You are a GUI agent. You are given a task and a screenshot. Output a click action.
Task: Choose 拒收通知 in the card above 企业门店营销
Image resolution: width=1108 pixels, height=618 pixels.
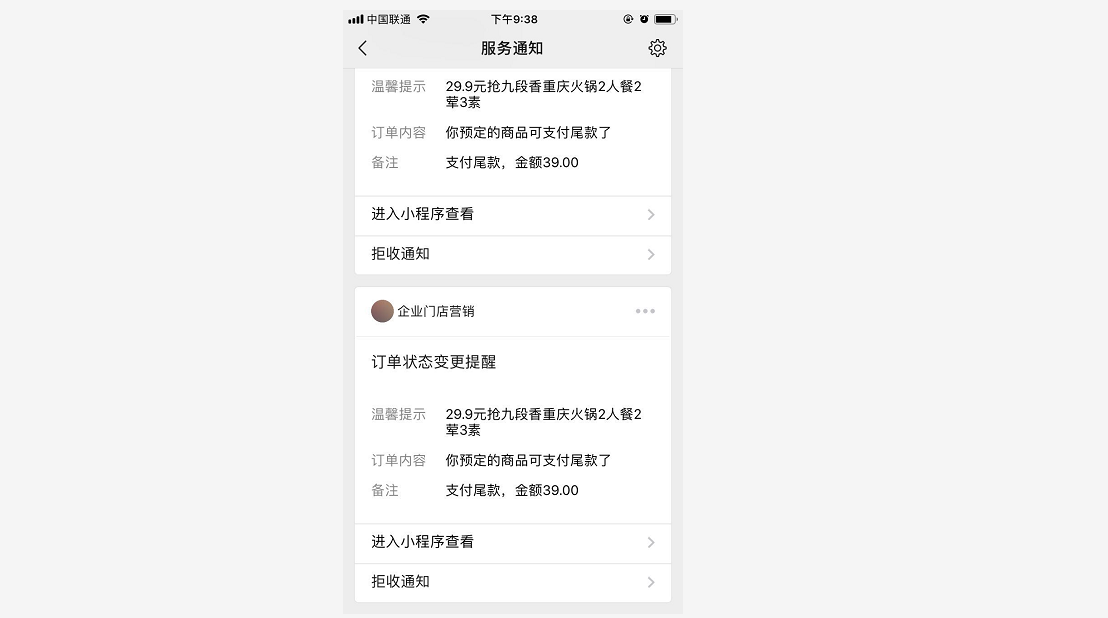512,254
